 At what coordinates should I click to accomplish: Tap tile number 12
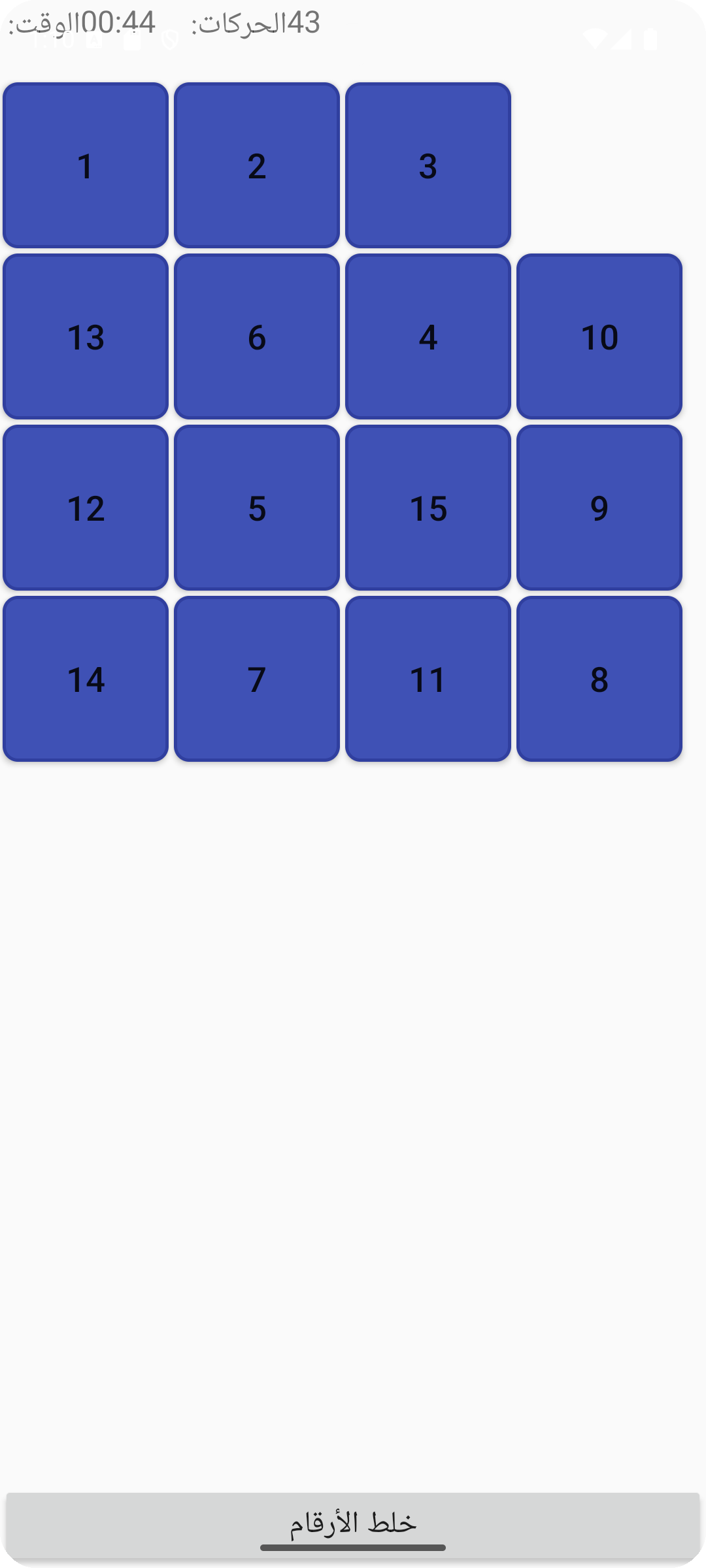[x=86, y=508]
